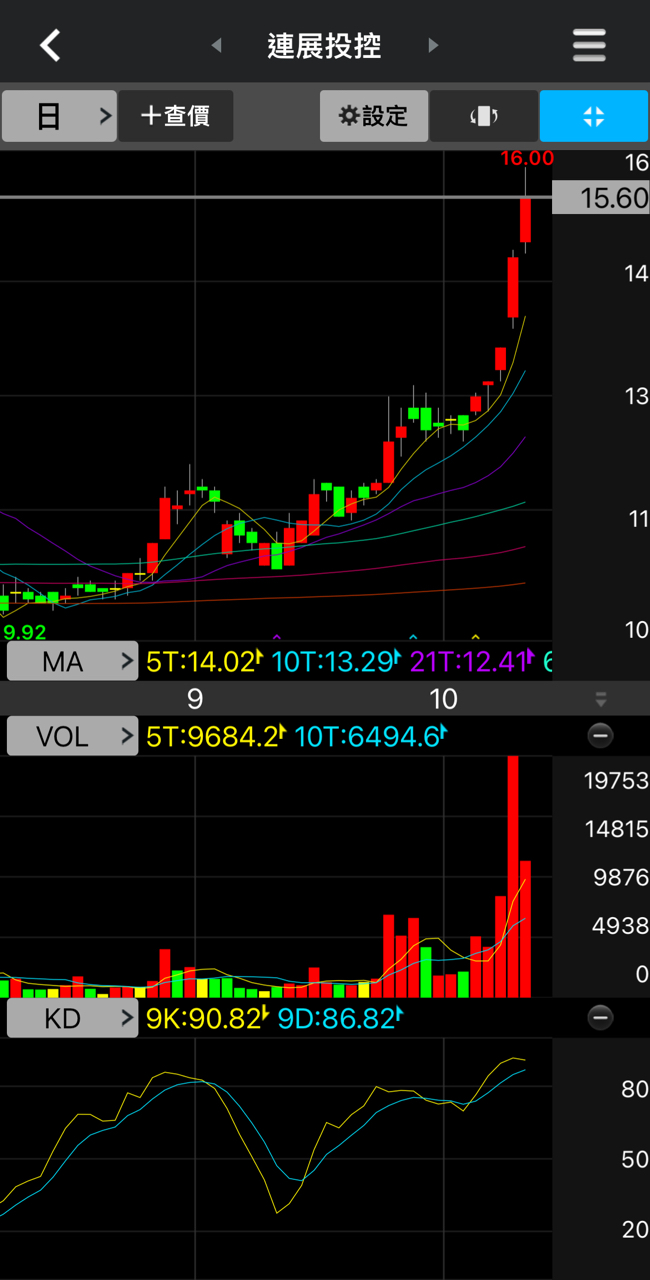Viewport: 650px width, 1280px height.
Task: Remove the VOL indicator panel
Action: 600,737
